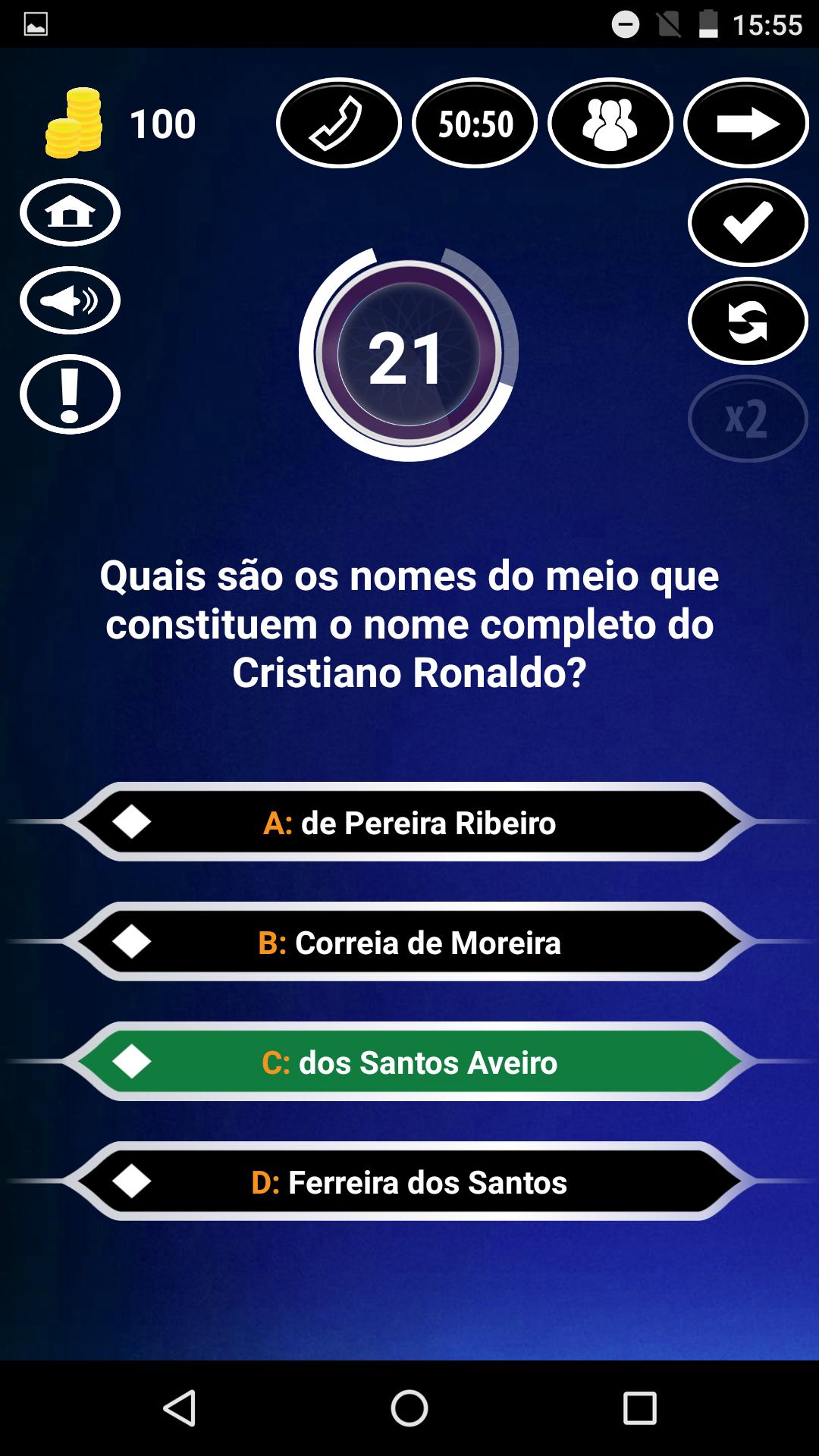Choose answer A: de Pereira Ribeiro
Image resolution: width=819 pixels, height=1456 pixels.
tap(409, 822)
